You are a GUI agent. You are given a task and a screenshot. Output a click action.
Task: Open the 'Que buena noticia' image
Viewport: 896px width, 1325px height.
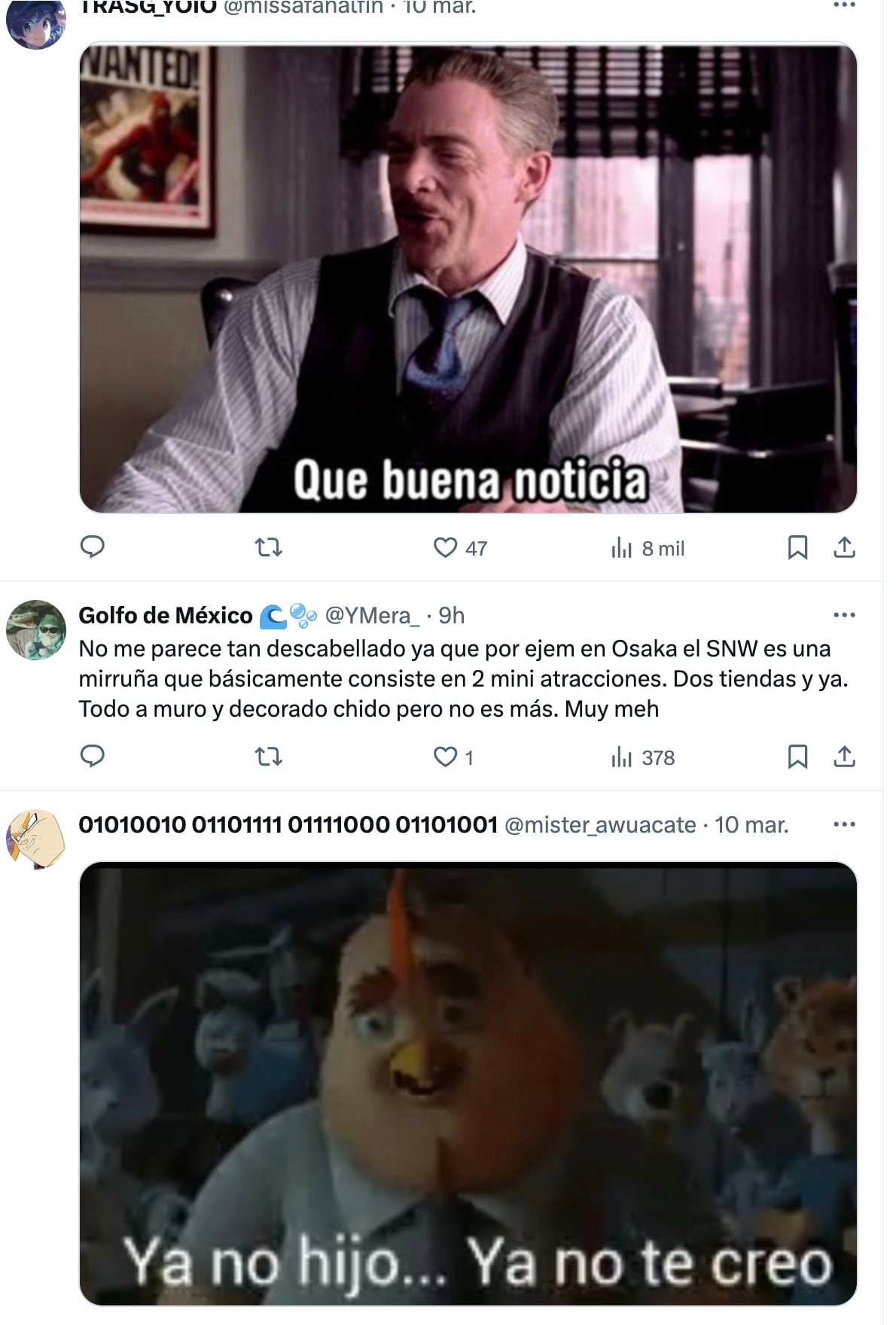pos(468,279)
